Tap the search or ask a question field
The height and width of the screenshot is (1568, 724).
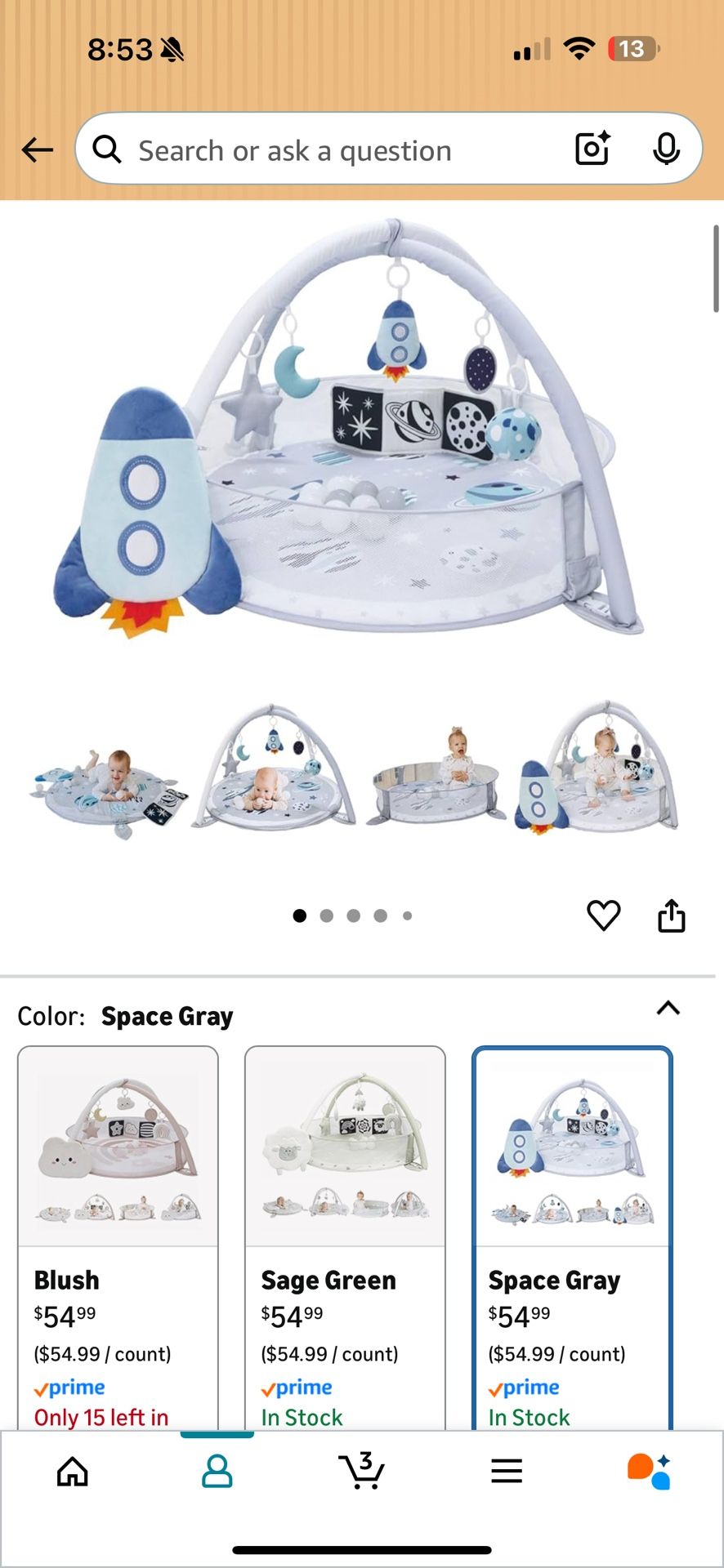327,150
